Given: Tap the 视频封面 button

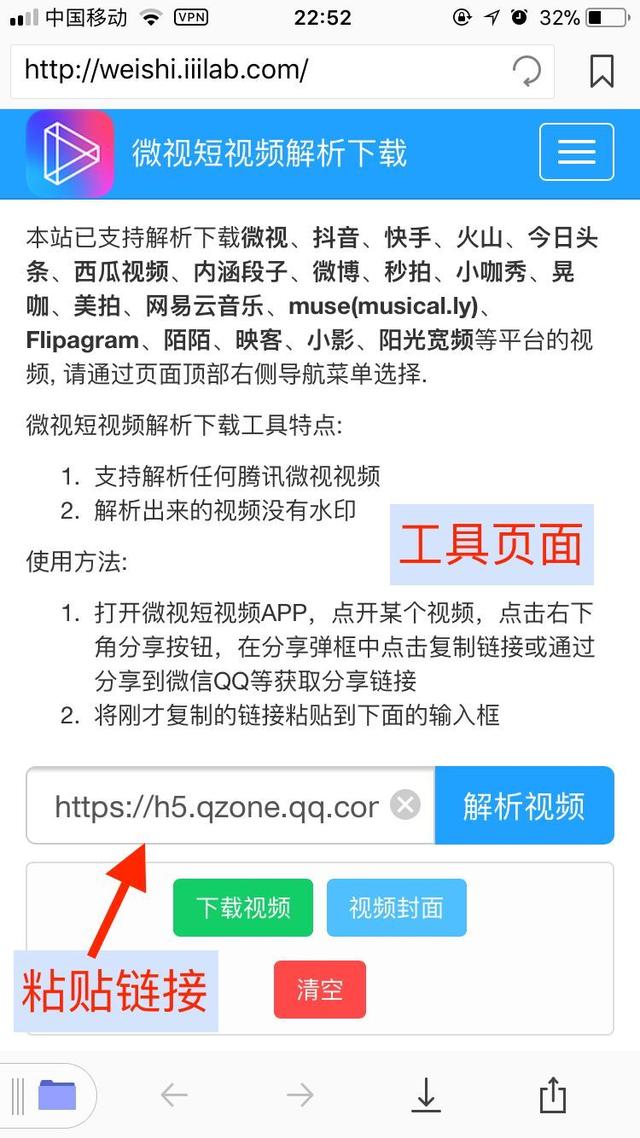Looking at the screenshot, I should tap(396, 908).
